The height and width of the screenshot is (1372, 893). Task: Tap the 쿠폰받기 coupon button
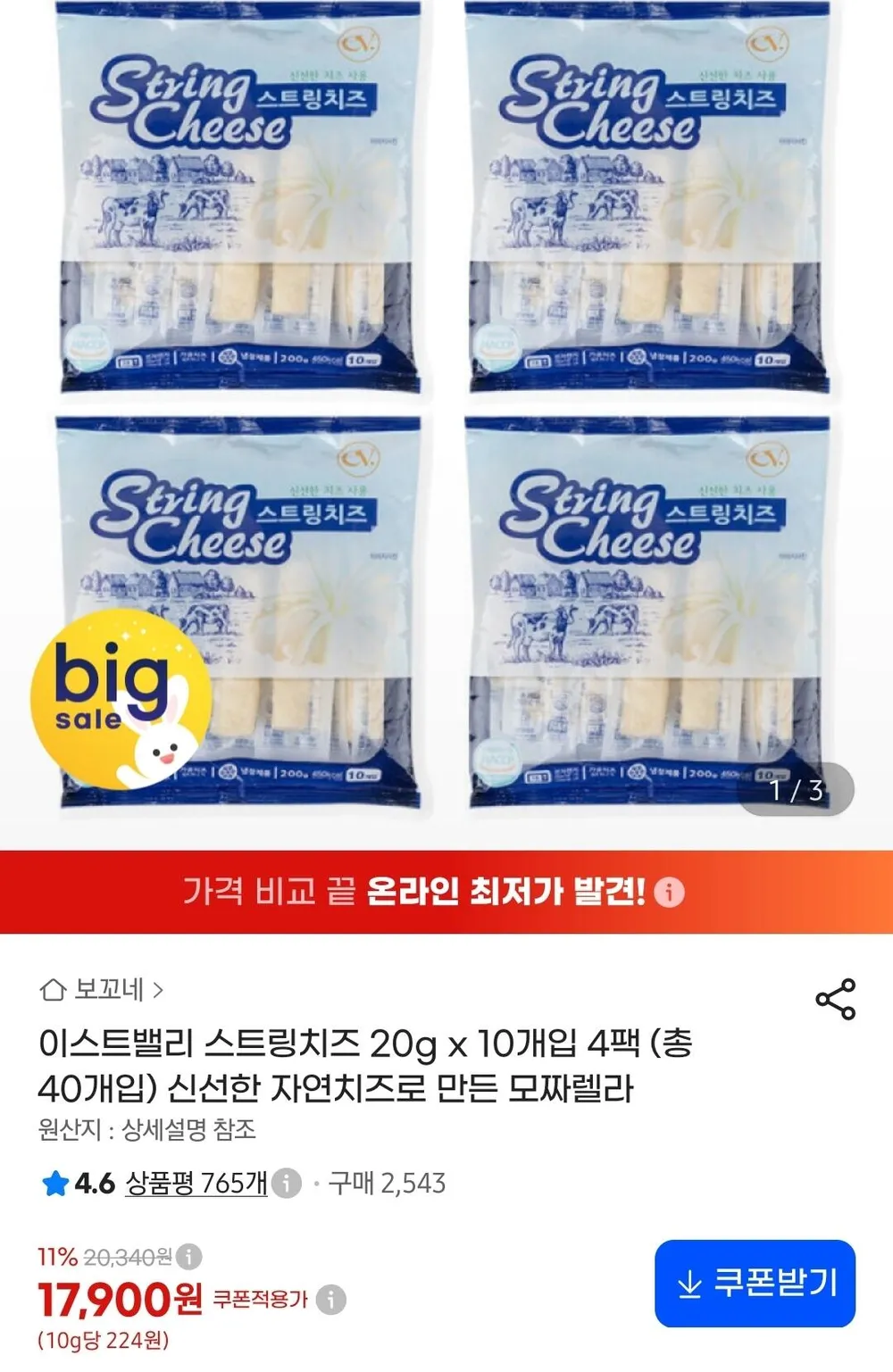click(x=755, y=1283)
